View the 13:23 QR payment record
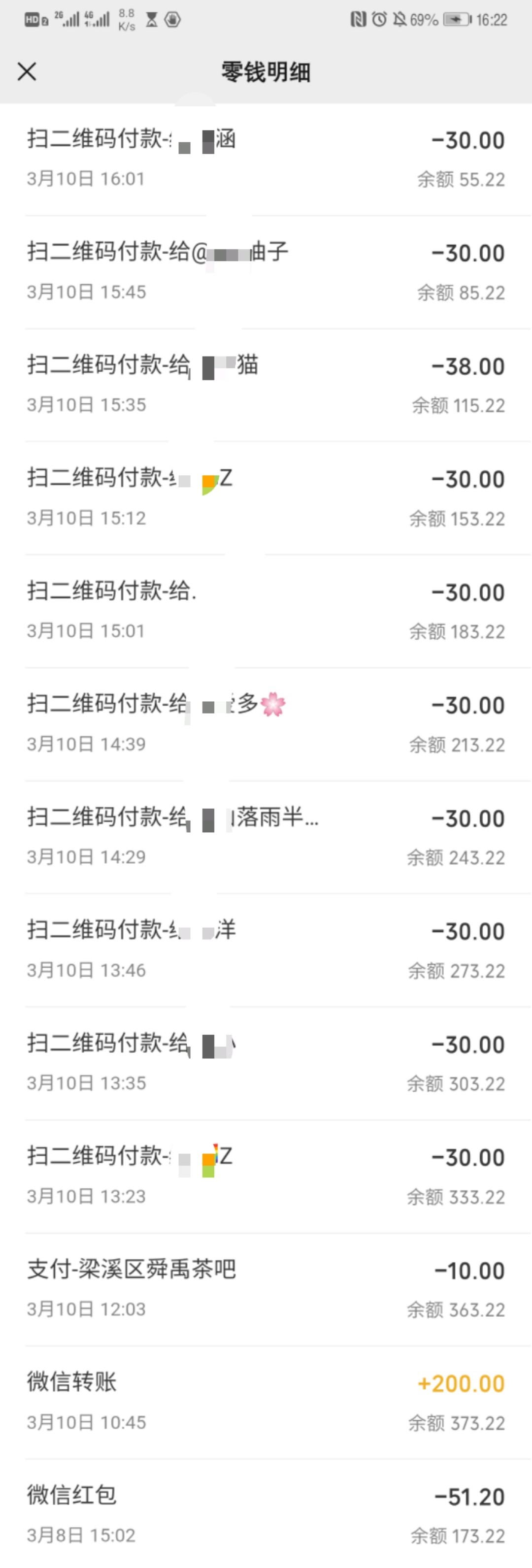The height and width of the screenshot is (1568, 532). 266,1176
